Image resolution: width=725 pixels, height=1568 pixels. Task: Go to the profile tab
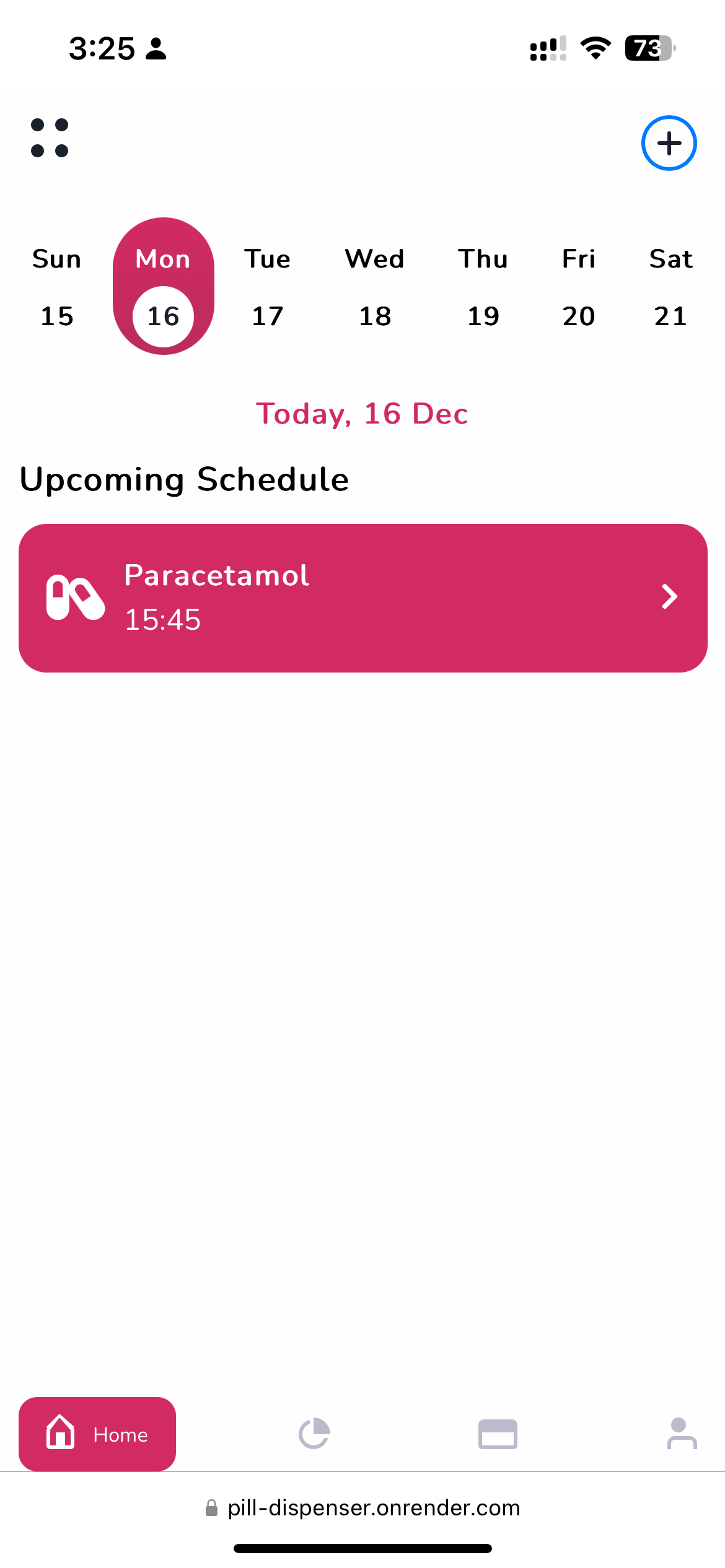point(682,1434)
